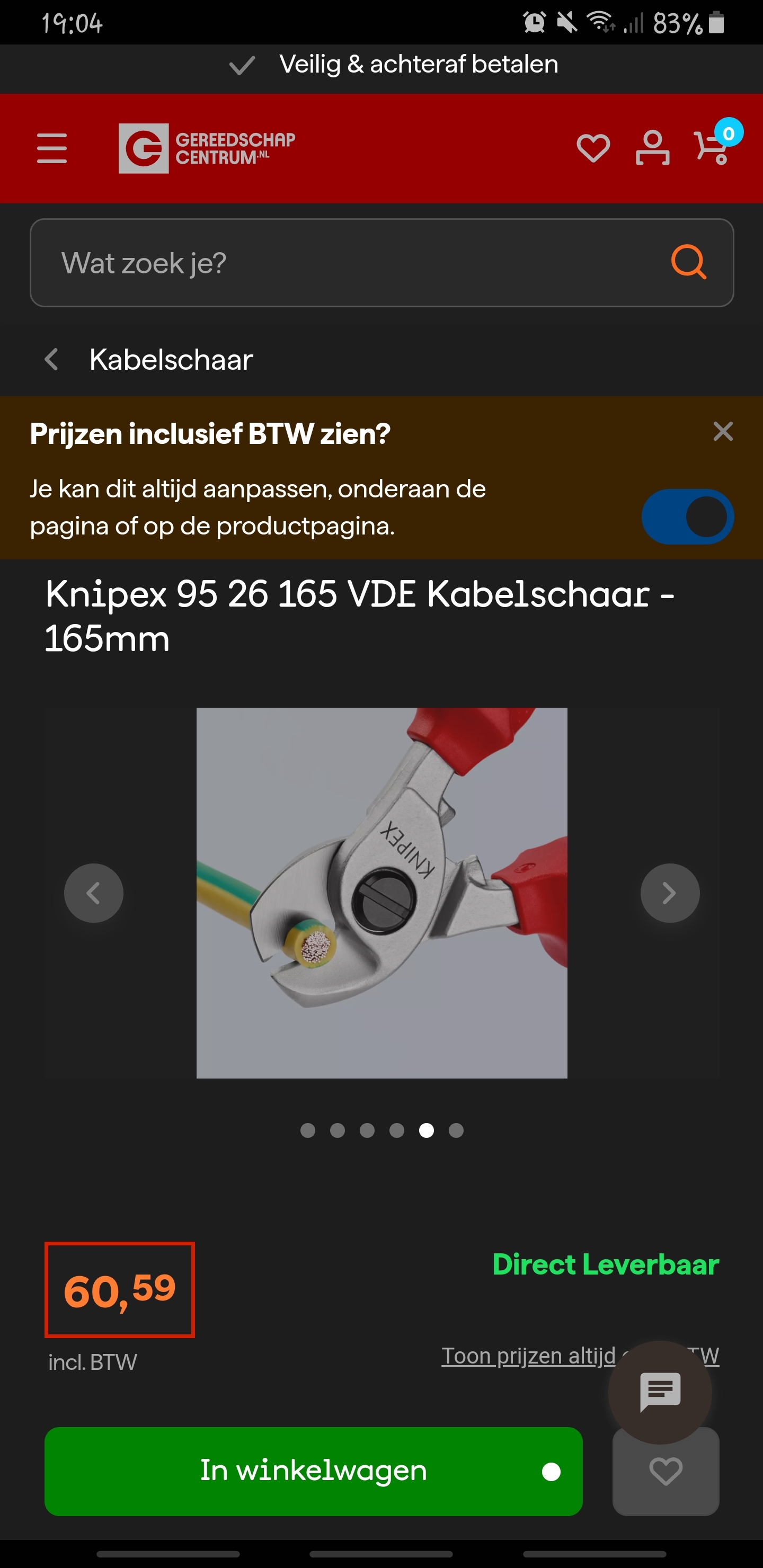Viewport: 763px width, 1568px height.
Task: Open the account profile icon
Action: point(652,148)
